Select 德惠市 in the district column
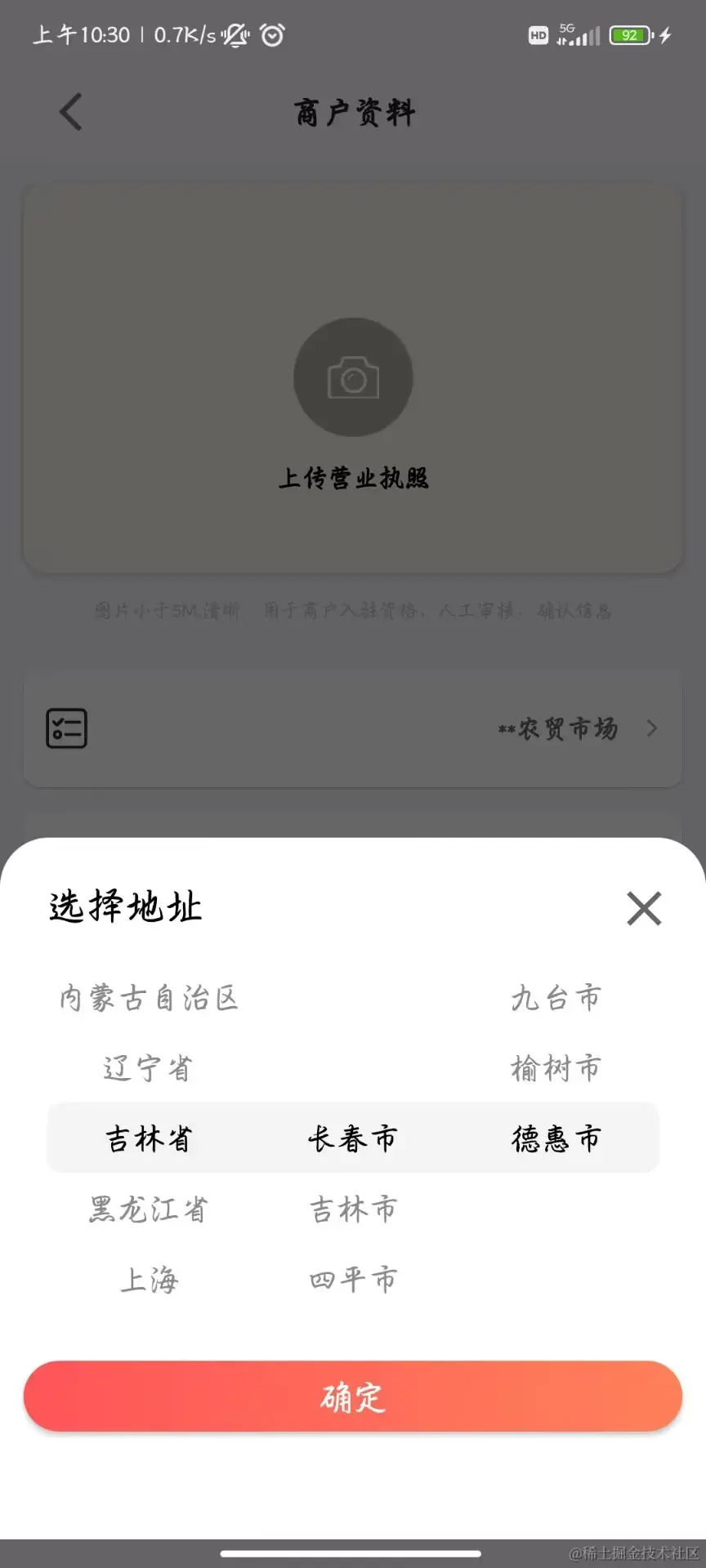This screenshot has width=706, height=1568. coord(556,1138)
